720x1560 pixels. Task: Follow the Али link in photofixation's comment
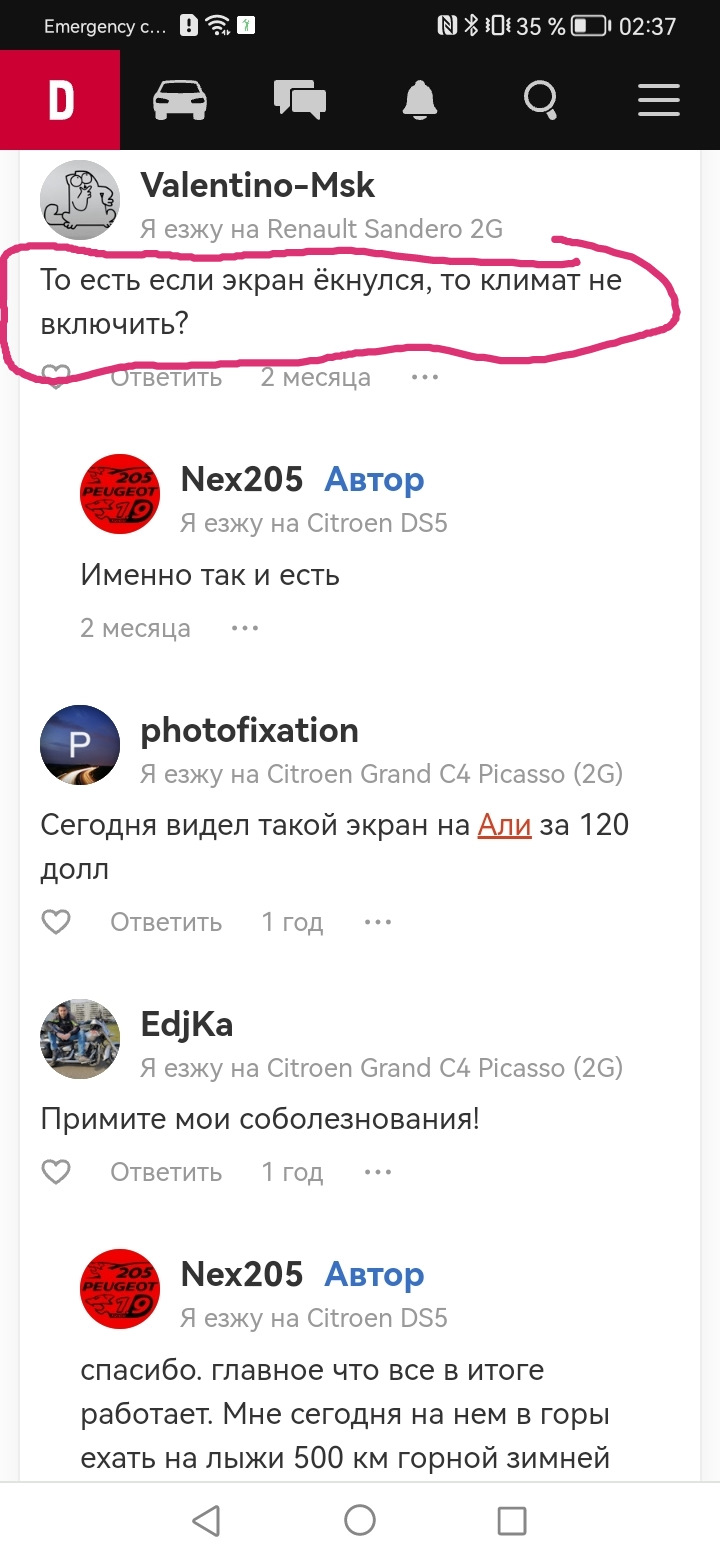pos(504,826)
